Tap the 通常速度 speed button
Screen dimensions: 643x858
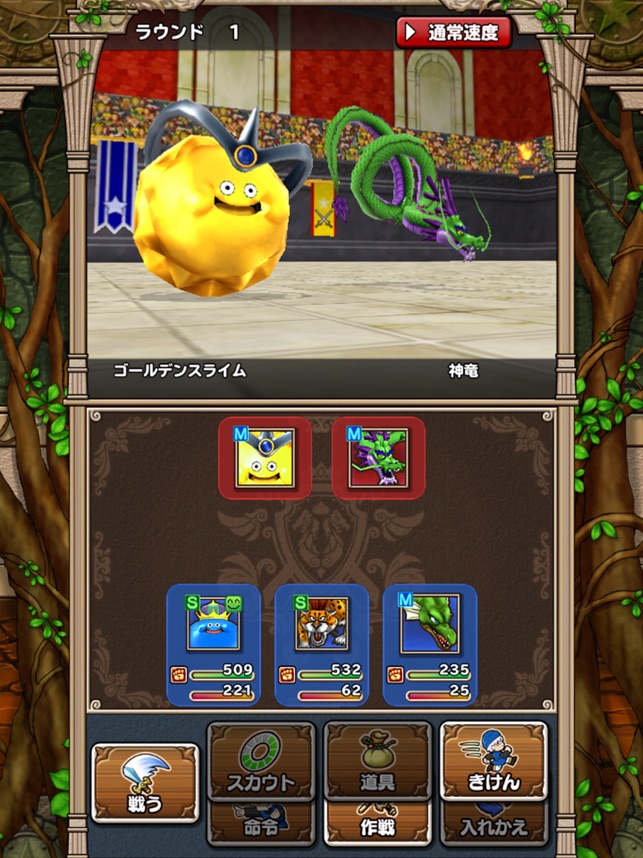[454, 32]
